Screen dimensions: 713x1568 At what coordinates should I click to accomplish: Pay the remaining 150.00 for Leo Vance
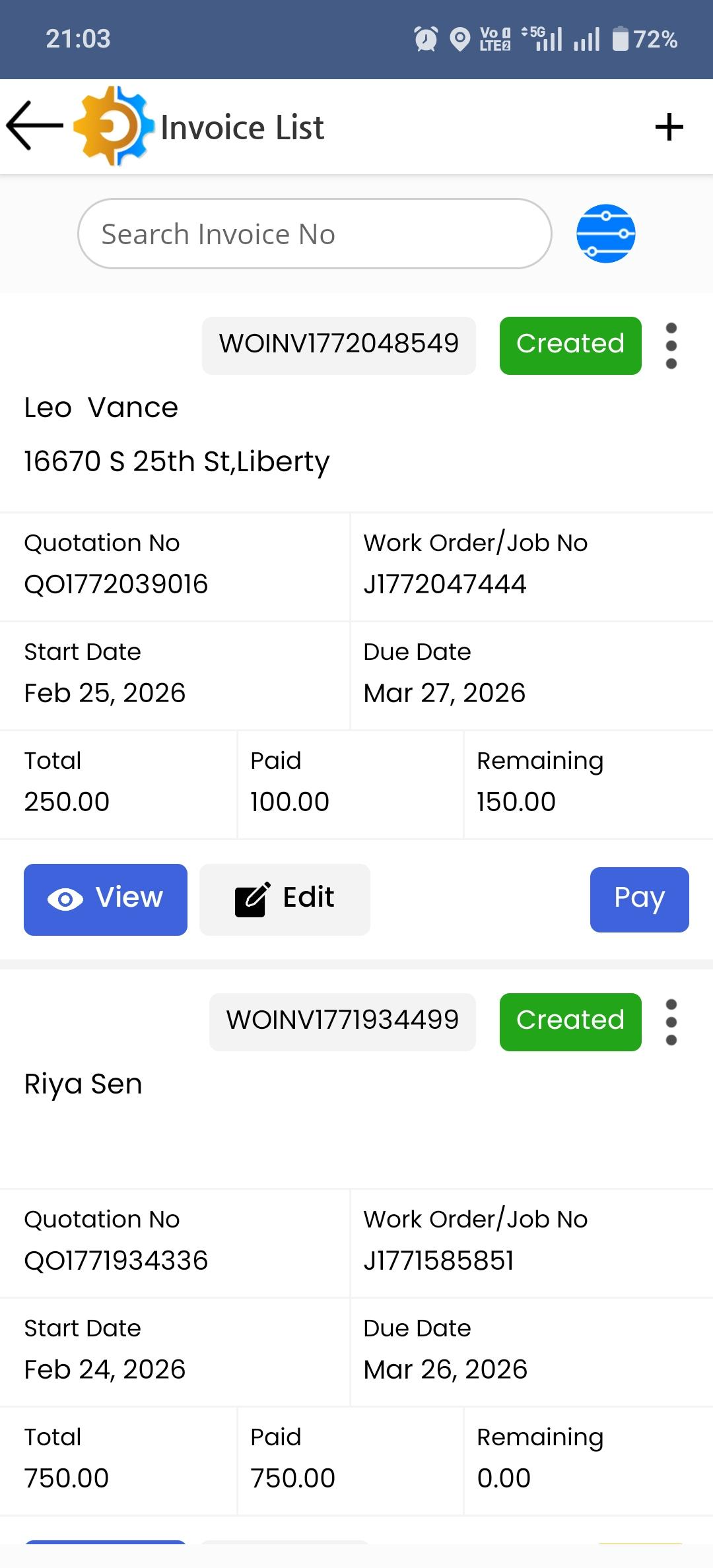(639, 899)
